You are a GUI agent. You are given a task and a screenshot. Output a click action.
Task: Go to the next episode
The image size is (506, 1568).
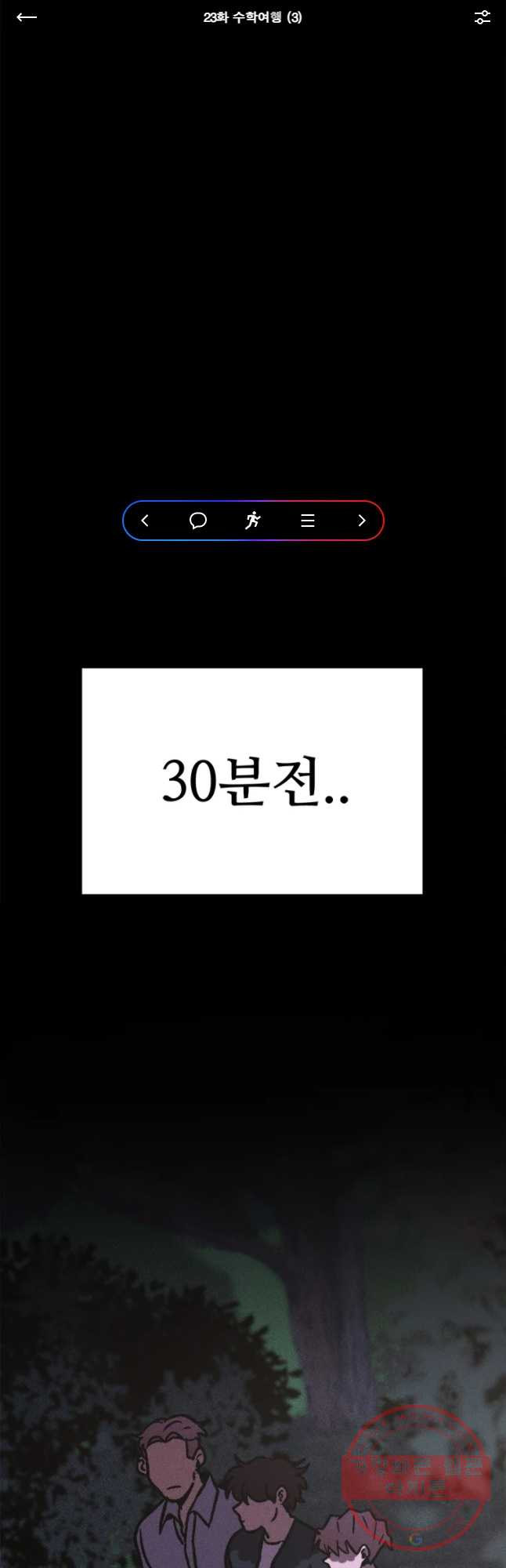coord(361,521)
